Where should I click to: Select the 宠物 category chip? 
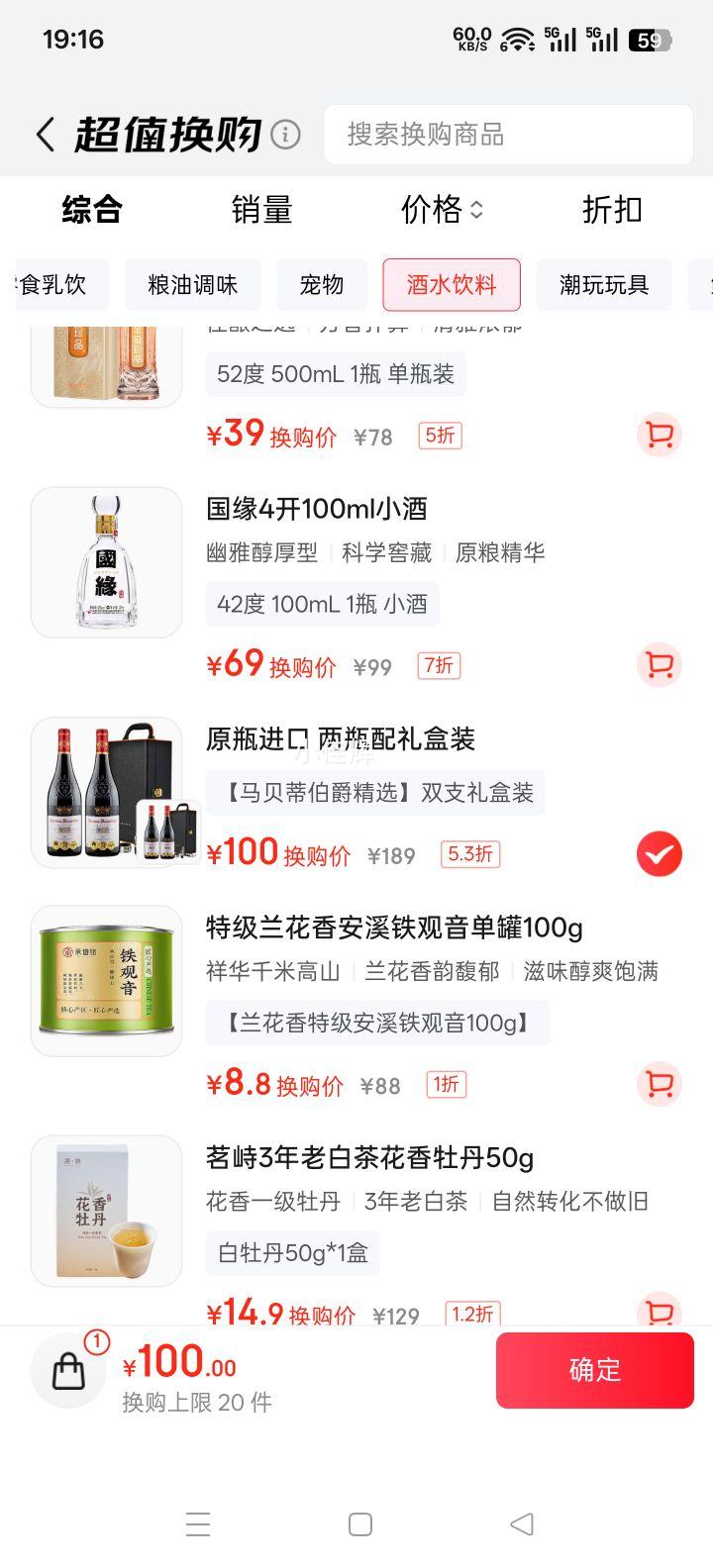point(321,285)
